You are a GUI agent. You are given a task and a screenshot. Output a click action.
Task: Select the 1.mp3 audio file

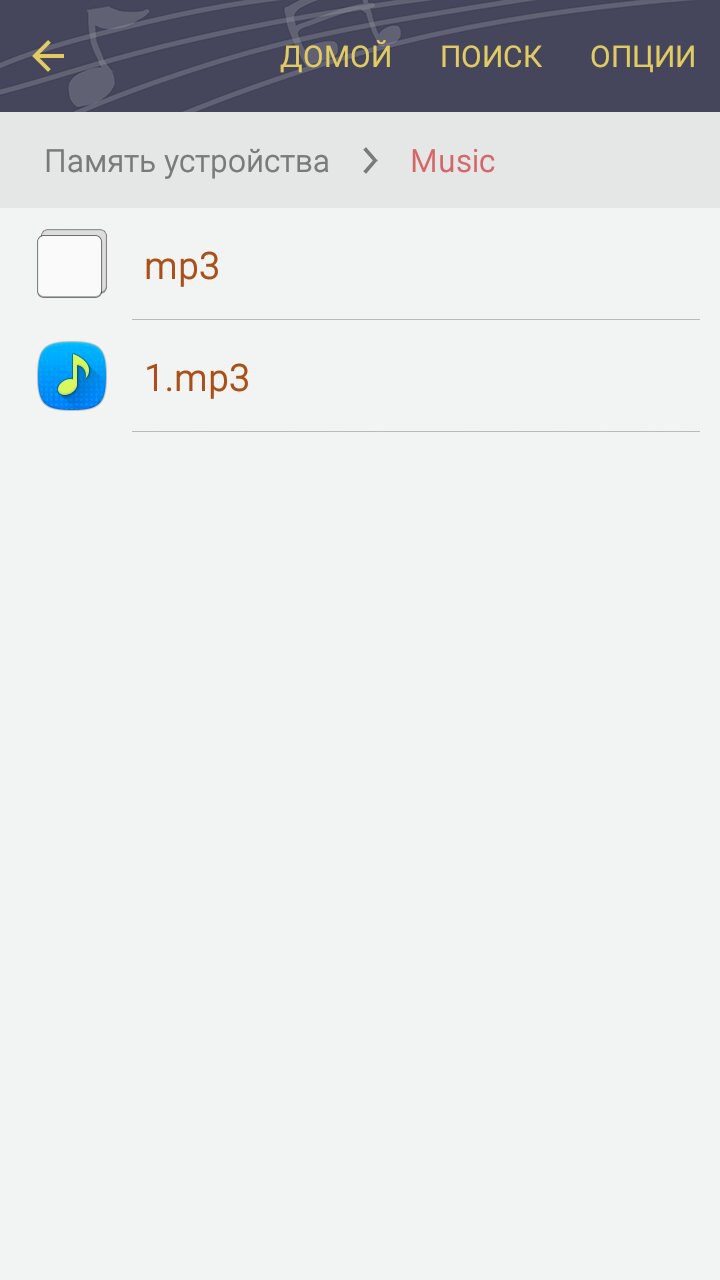360,377
